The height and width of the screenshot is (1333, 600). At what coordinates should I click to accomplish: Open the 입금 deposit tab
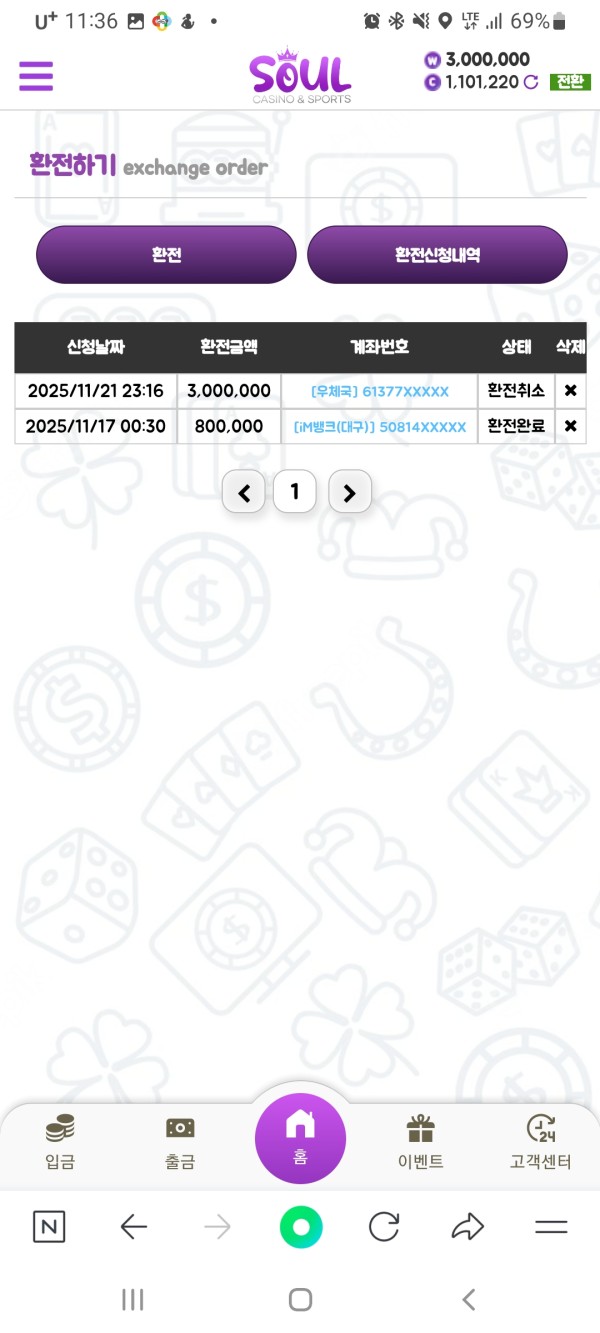coord(60,1143)
